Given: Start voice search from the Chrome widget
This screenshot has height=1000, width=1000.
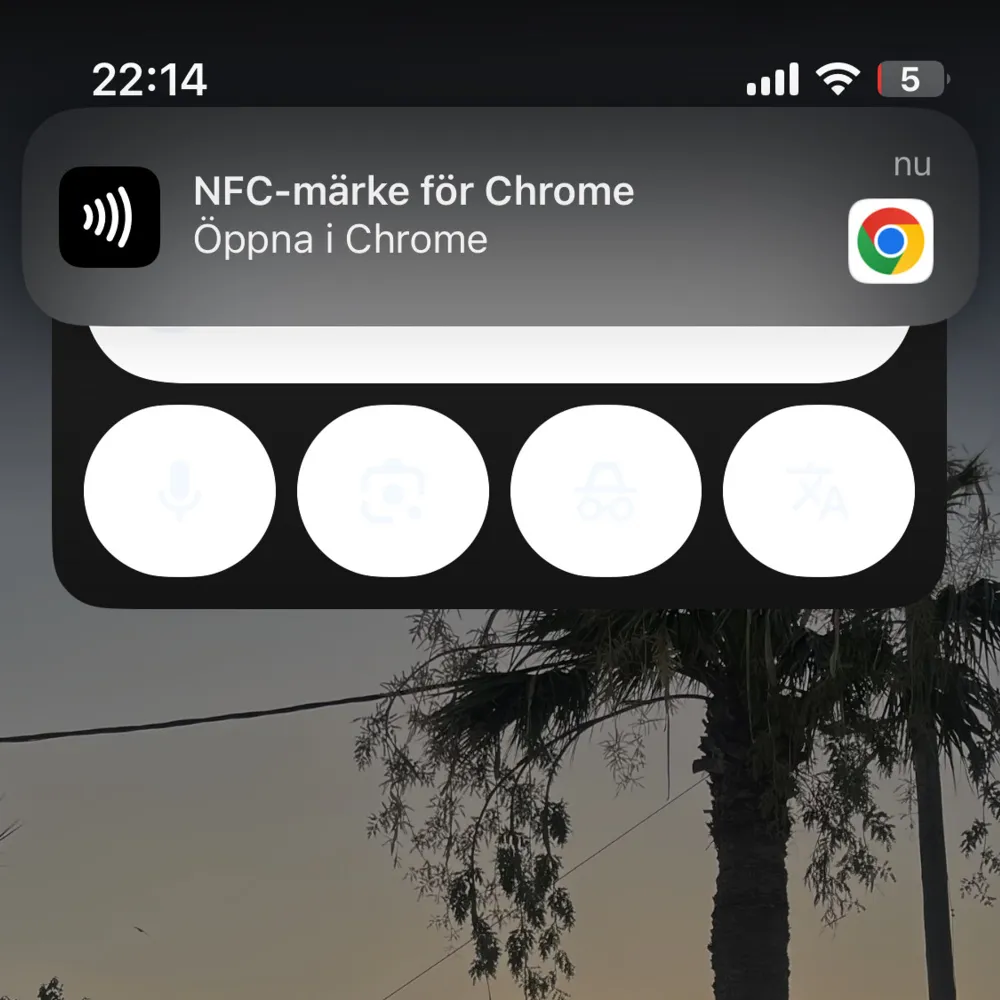Looking at the screenshot, I should [180, 491].
